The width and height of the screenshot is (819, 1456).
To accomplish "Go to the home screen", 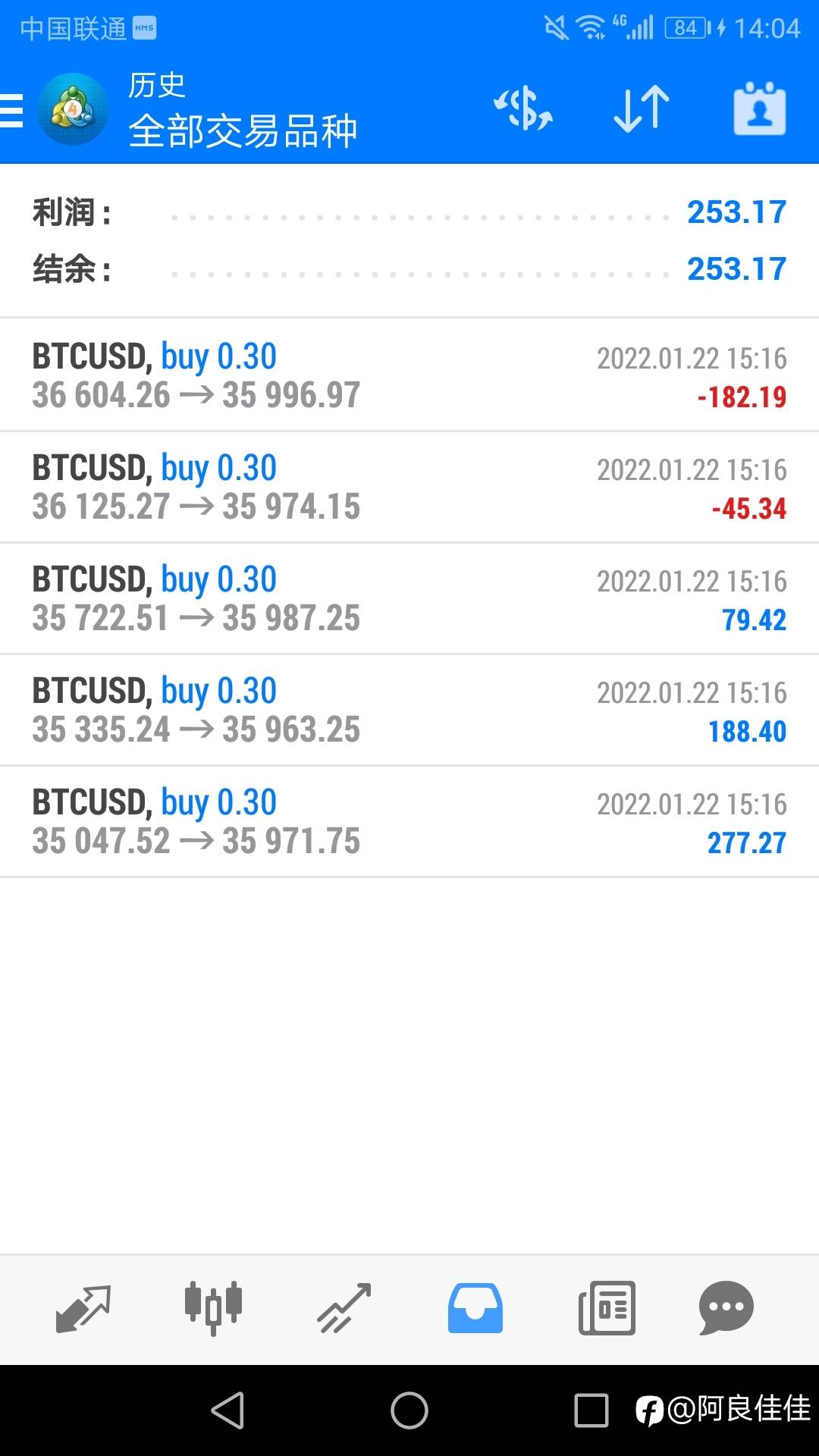I will 409,1410.
